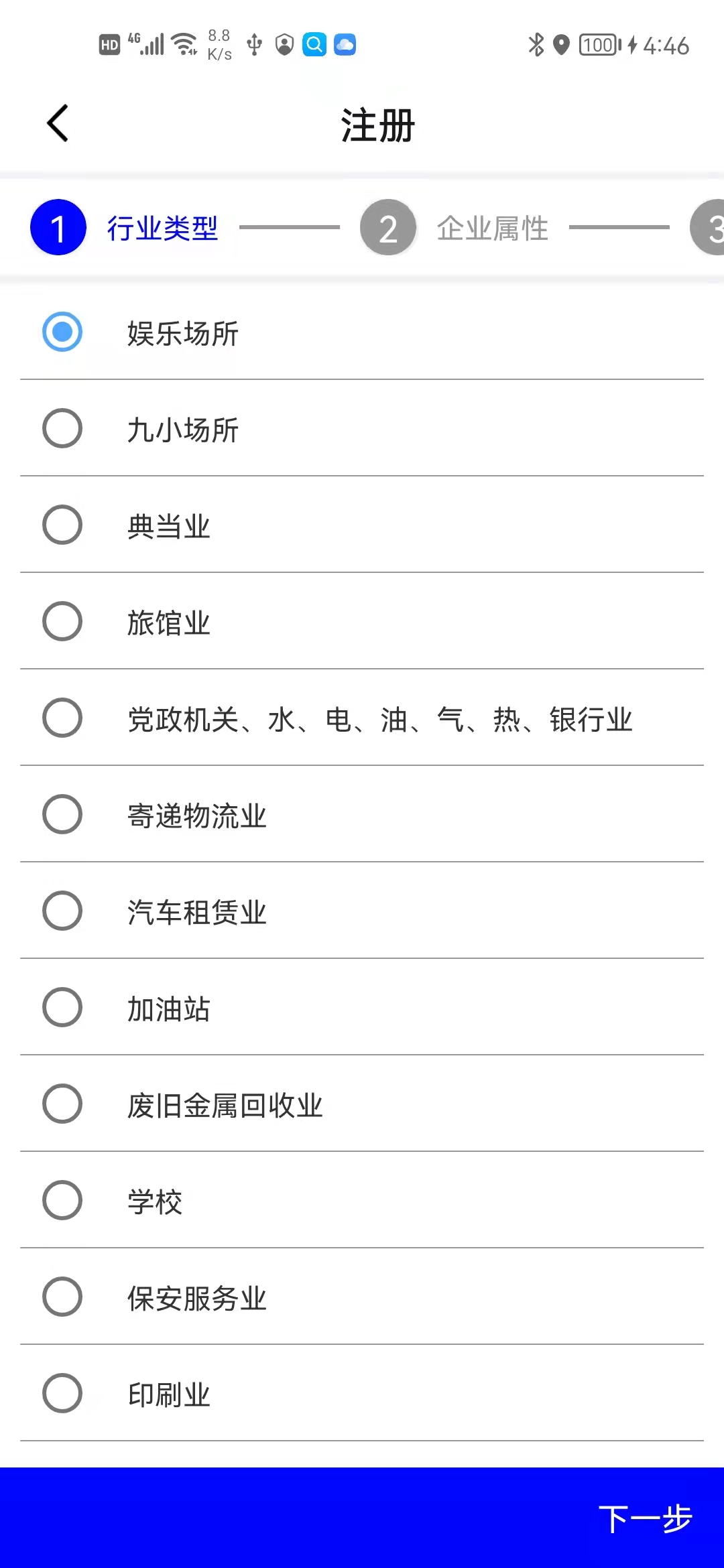Tap 下一步 to continue registration
The height and width of the screenshot is (1568, 724).
click(x=645, y=1518)
